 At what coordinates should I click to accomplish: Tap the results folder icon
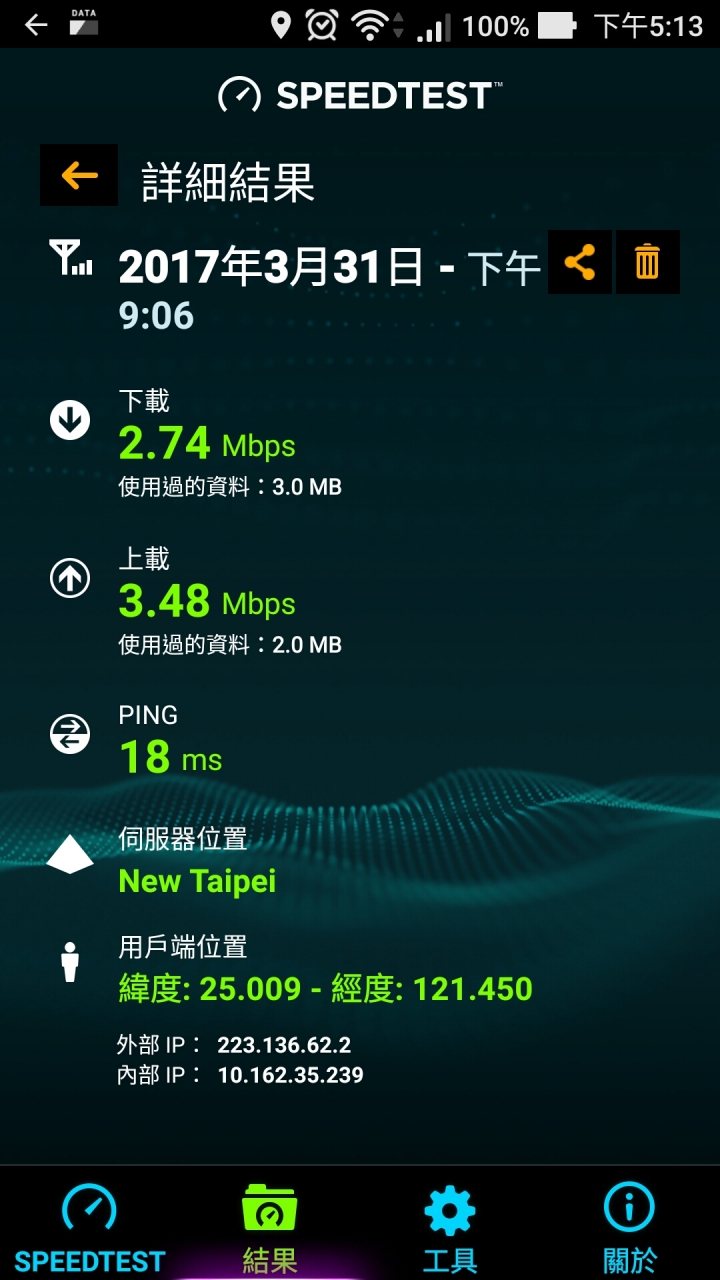coord(270,1210)
